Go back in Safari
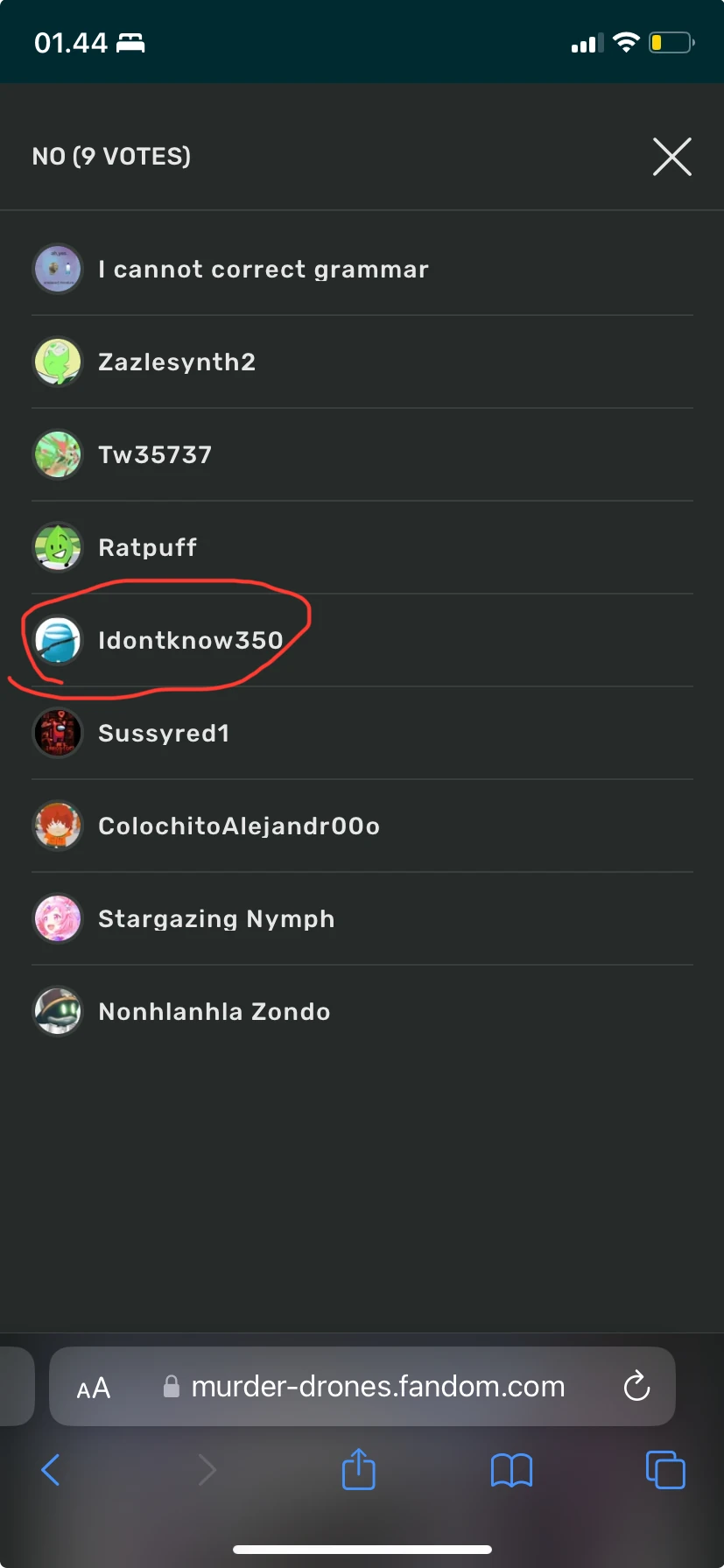This screenshot has width=724, height=1568. tap(51, 1470)
